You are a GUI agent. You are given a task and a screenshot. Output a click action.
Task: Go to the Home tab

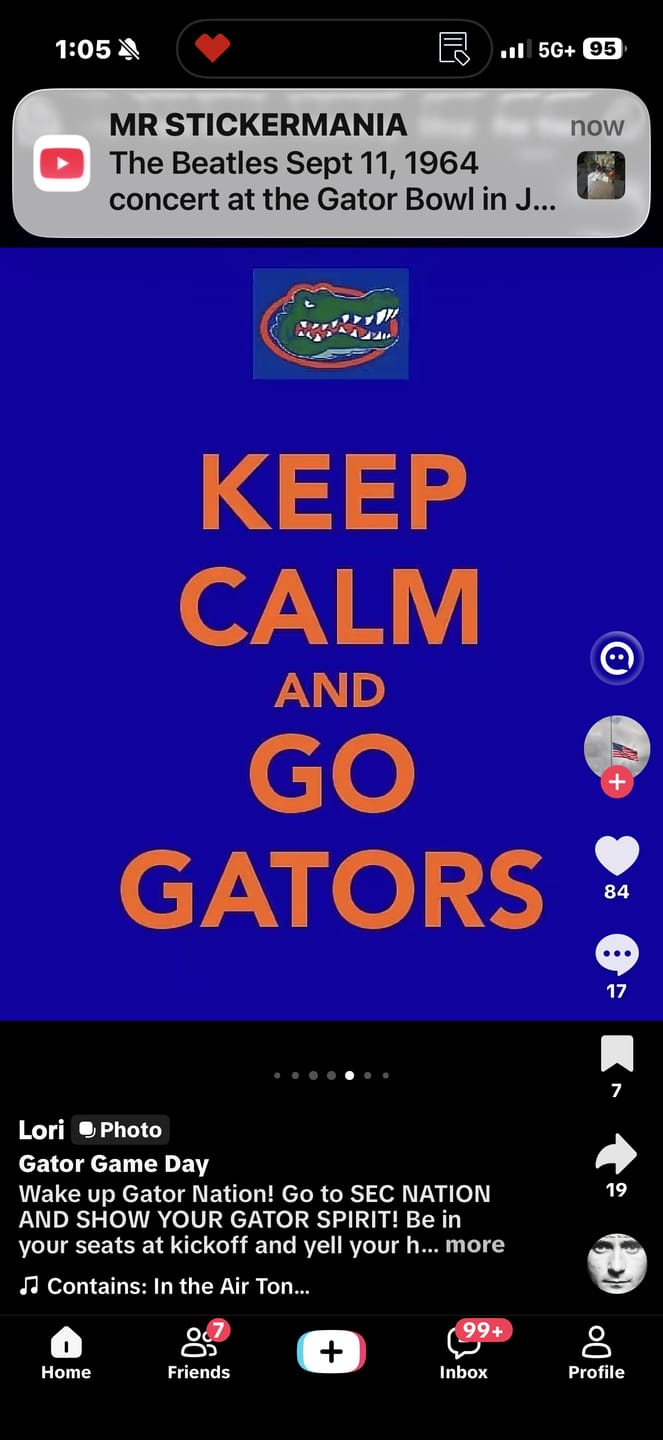[66, 1353]
